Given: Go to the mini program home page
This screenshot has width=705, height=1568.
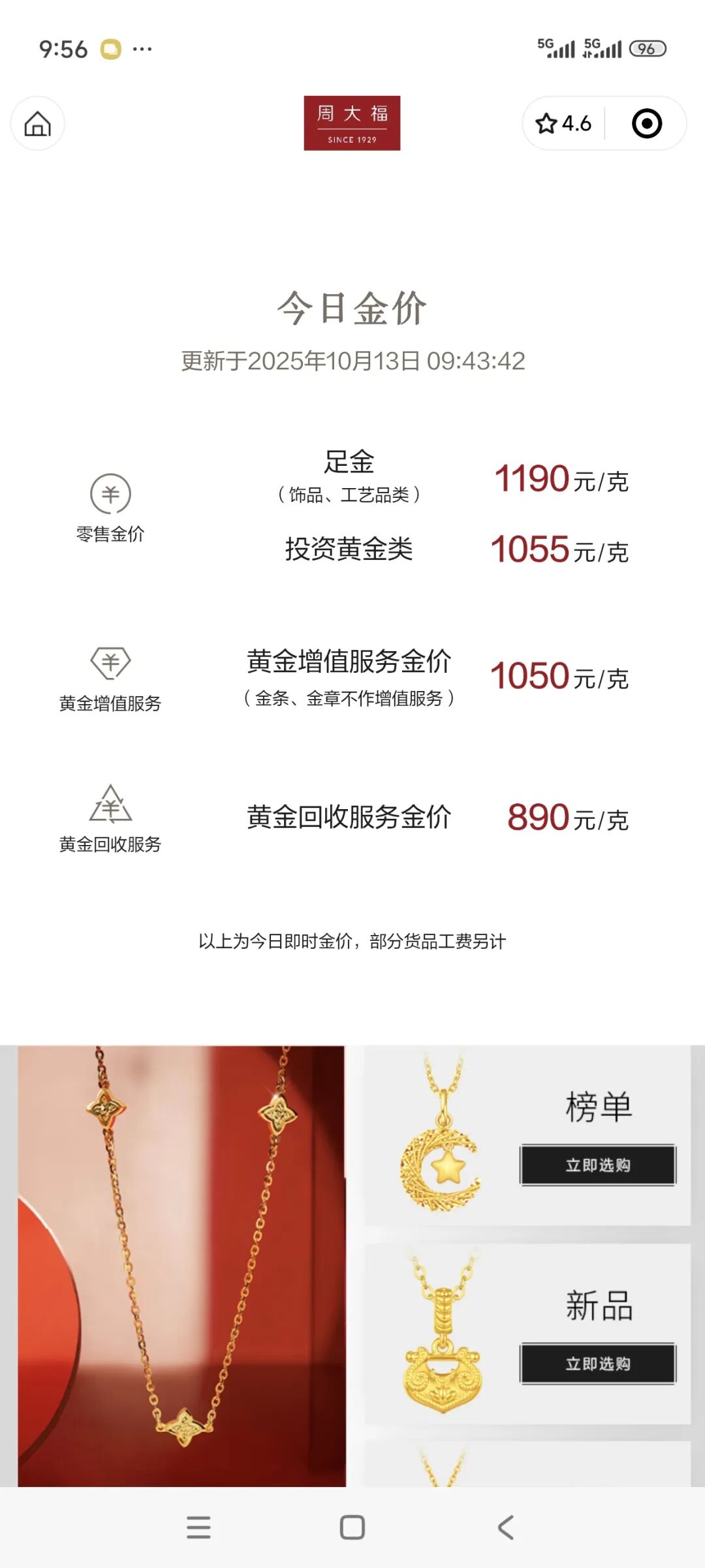Looking at the screenshot, I should tap(37, 123).
